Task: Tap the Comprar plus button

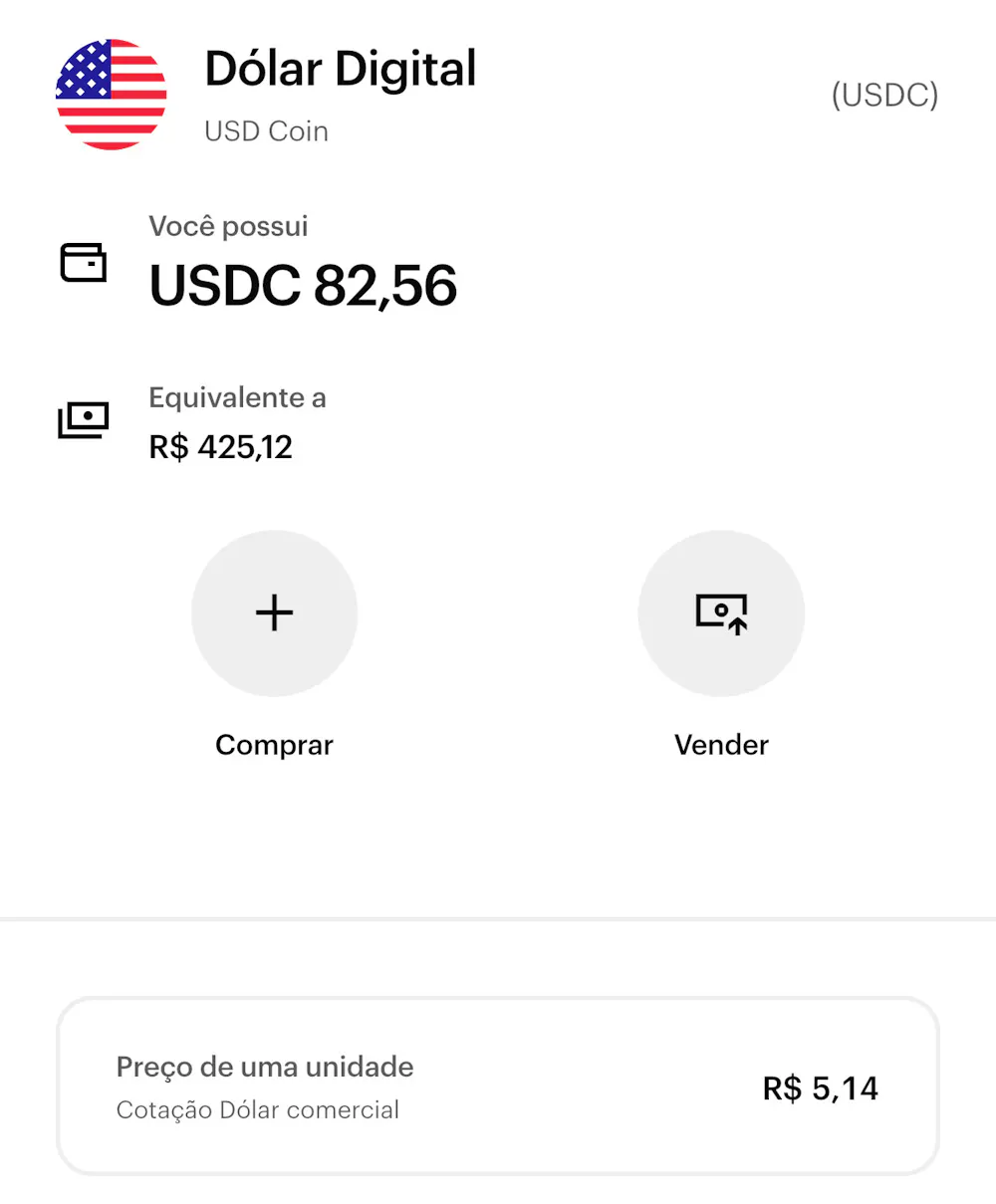Action: coord(274,613)
